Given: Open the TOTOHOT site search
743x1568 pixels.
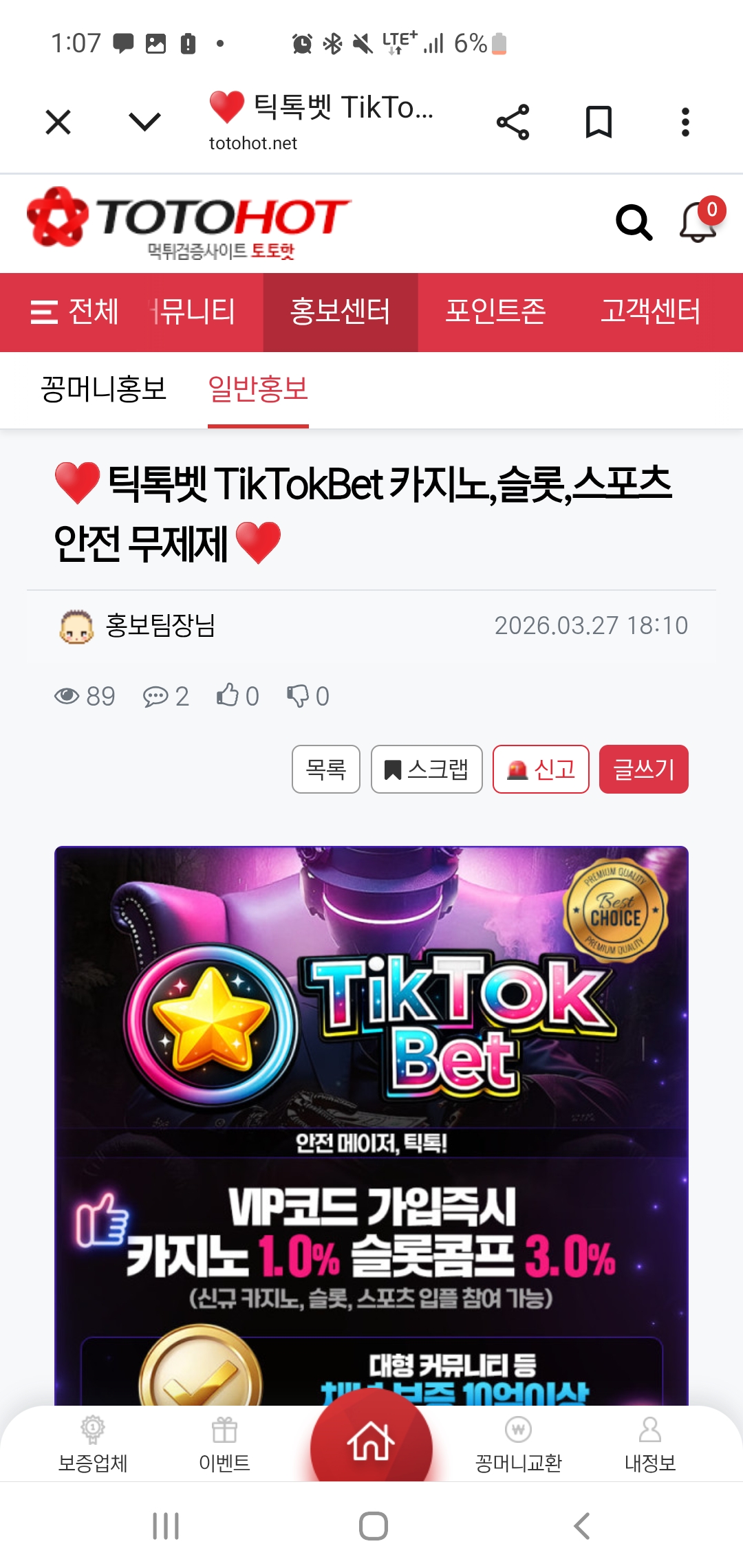Looking at the screenshot, I should coord(633,222).
